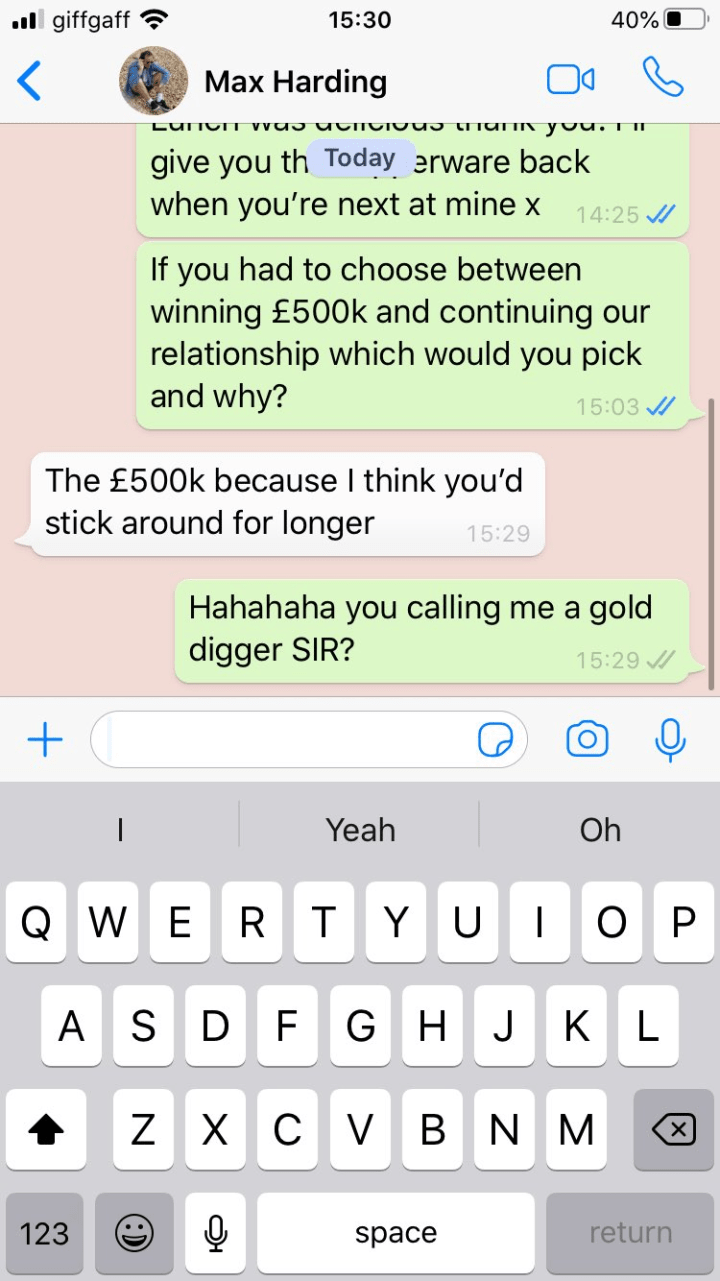Go back to the chat list

coord(30,80)
